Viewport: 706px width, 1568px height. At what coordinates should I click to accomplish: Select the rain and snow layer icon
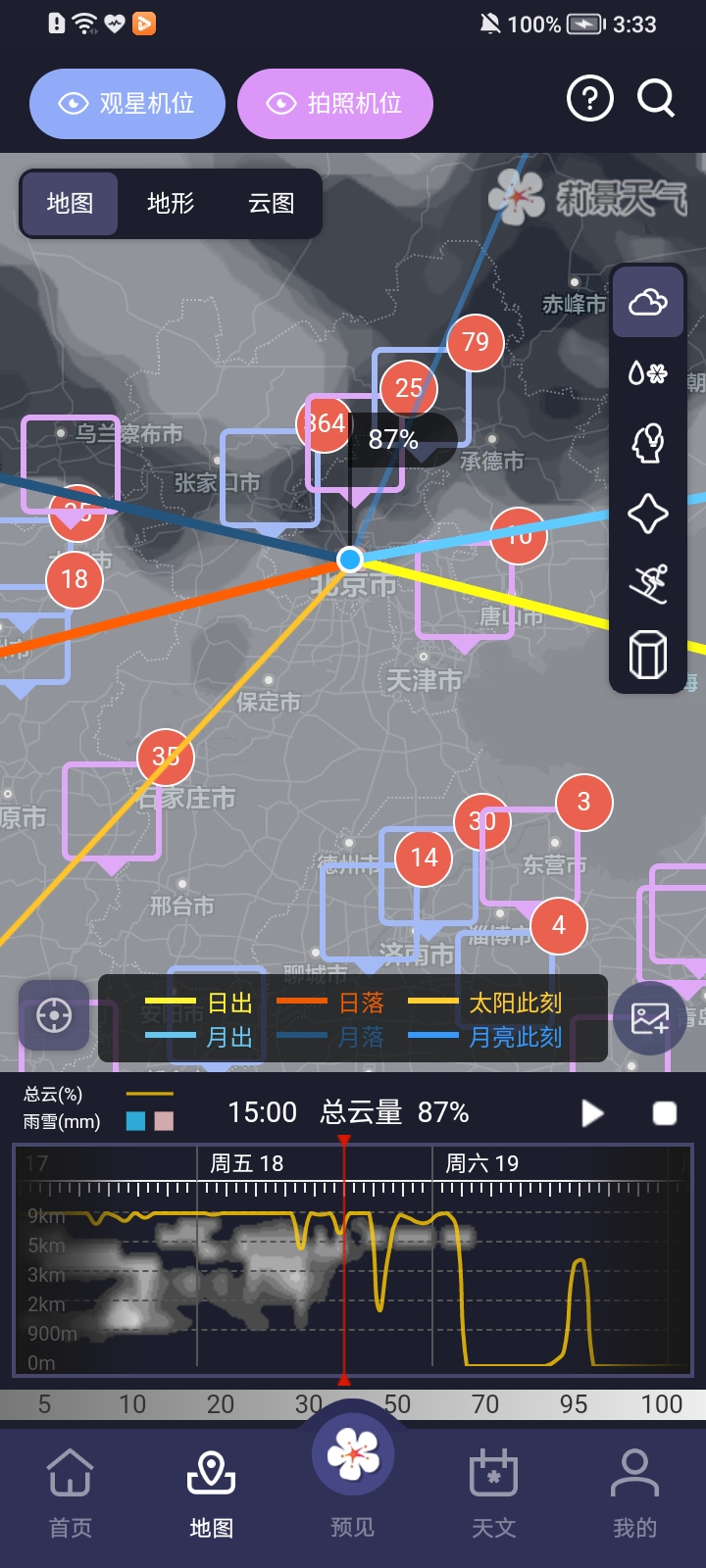[648, 373]
